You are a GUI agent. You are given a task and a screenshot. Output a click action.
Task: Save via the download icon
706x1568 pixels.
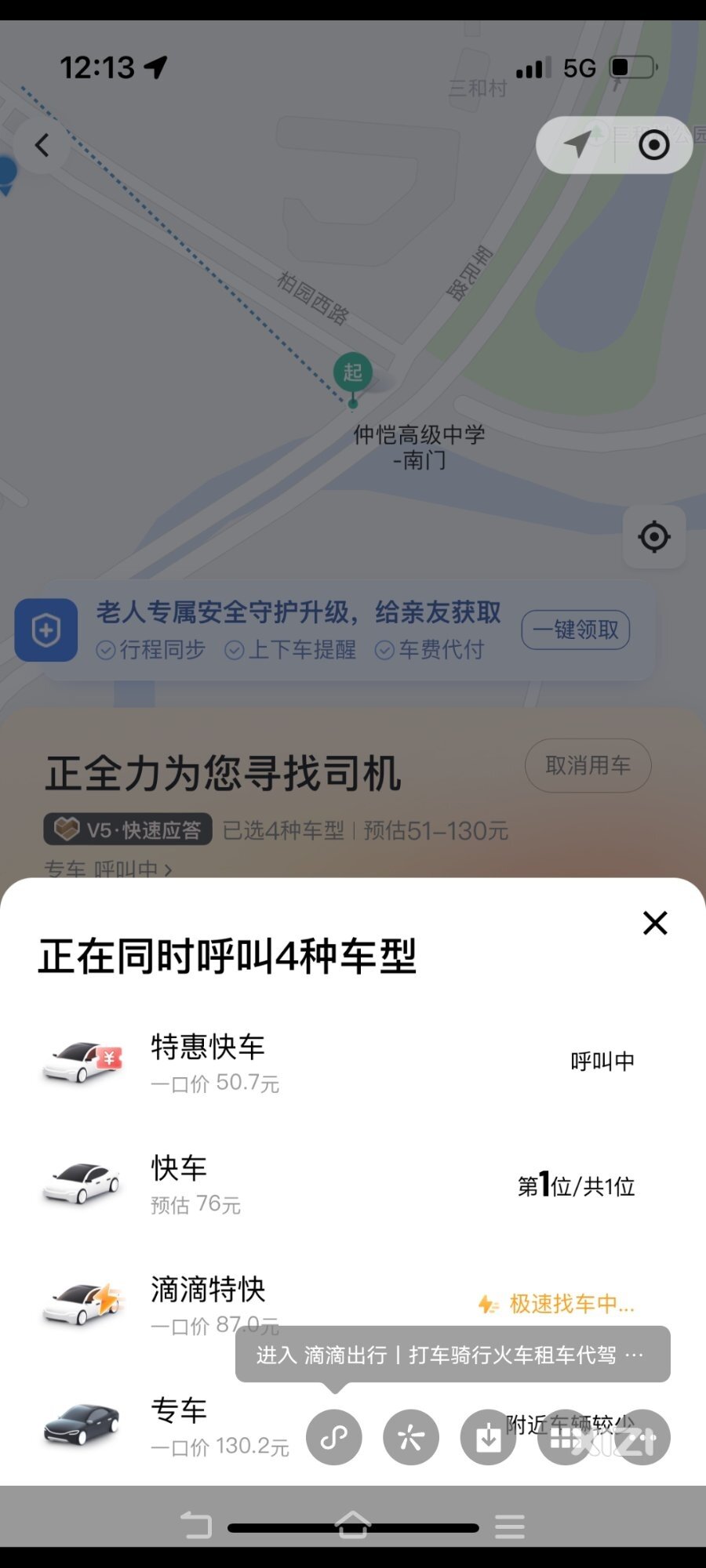488,1437
